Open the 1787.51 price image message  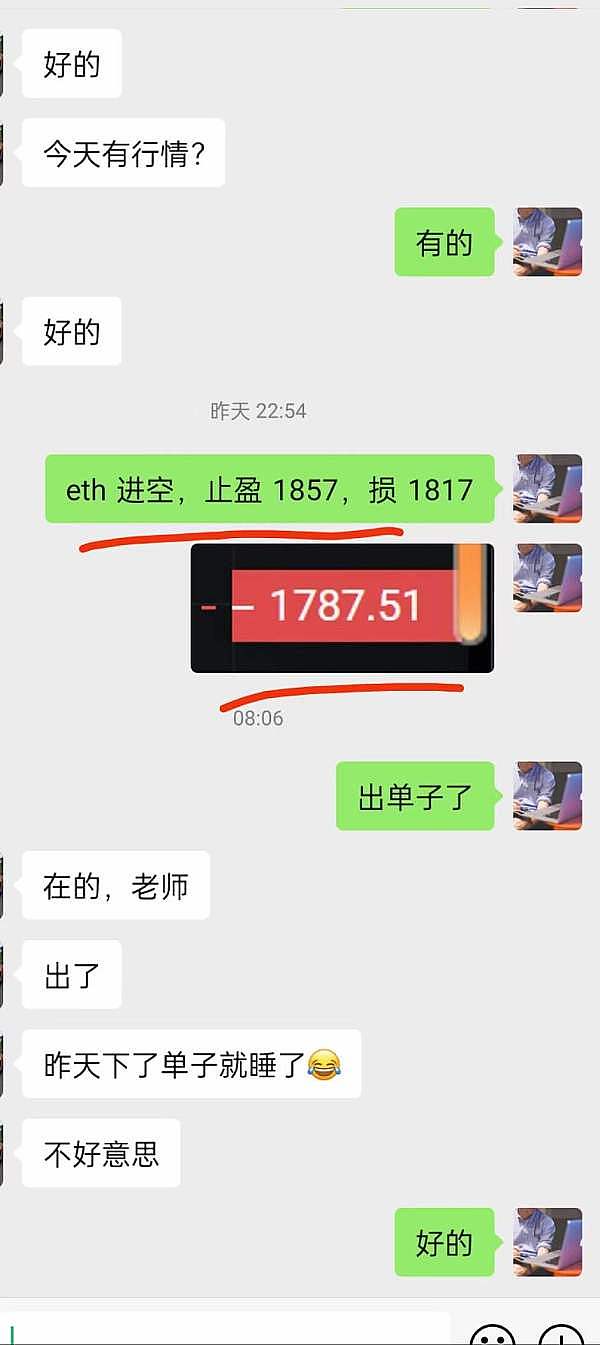click(342, 607)
